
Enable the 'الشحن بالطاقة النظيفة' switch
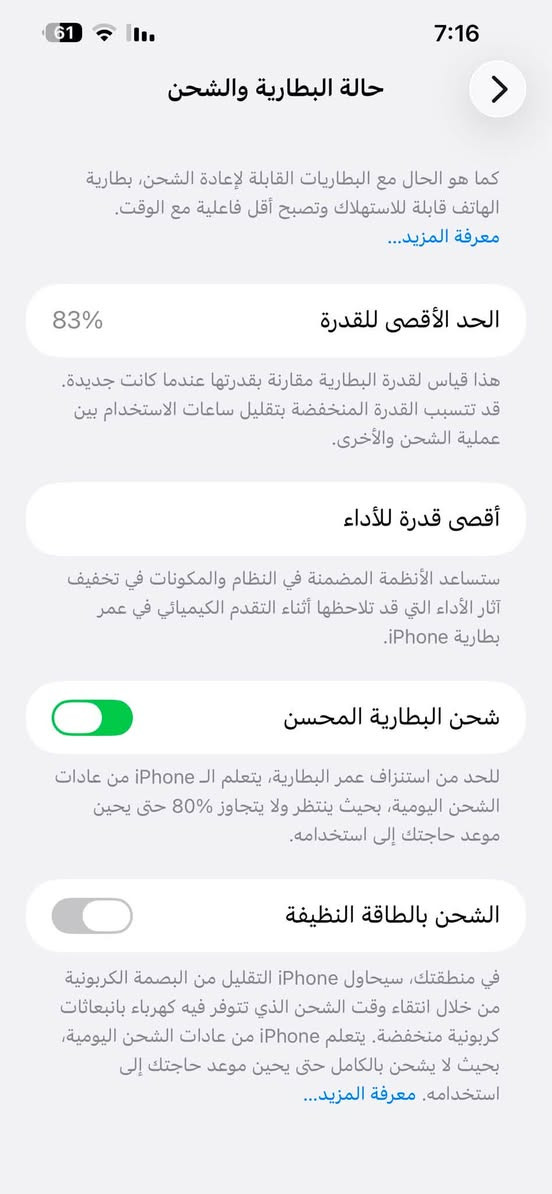click(92, 916)
